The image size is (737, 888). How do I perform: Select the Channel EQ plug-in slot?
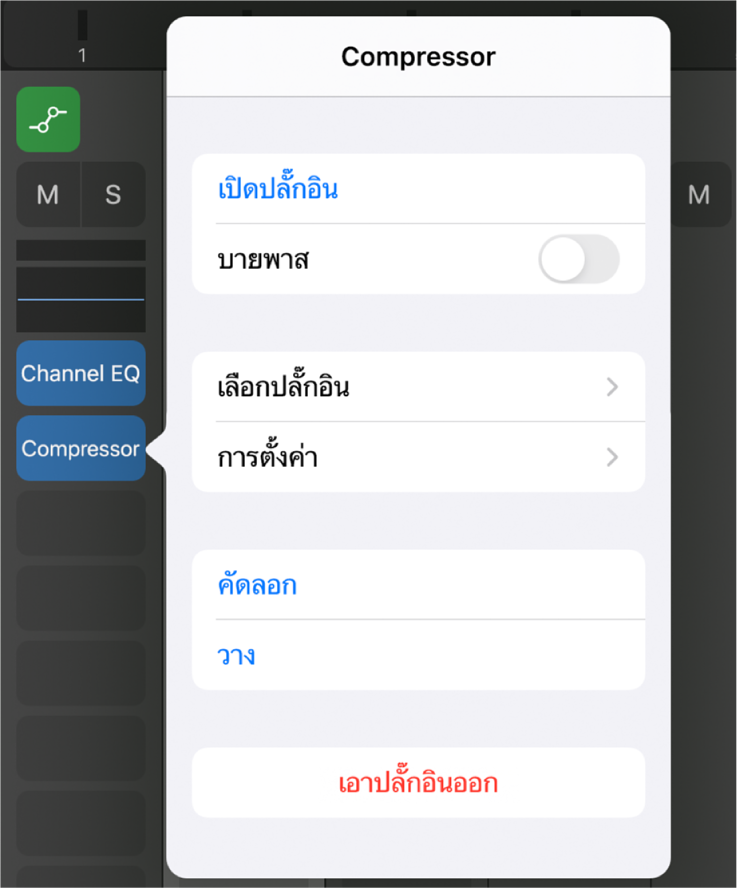click(x=81, y=374)
